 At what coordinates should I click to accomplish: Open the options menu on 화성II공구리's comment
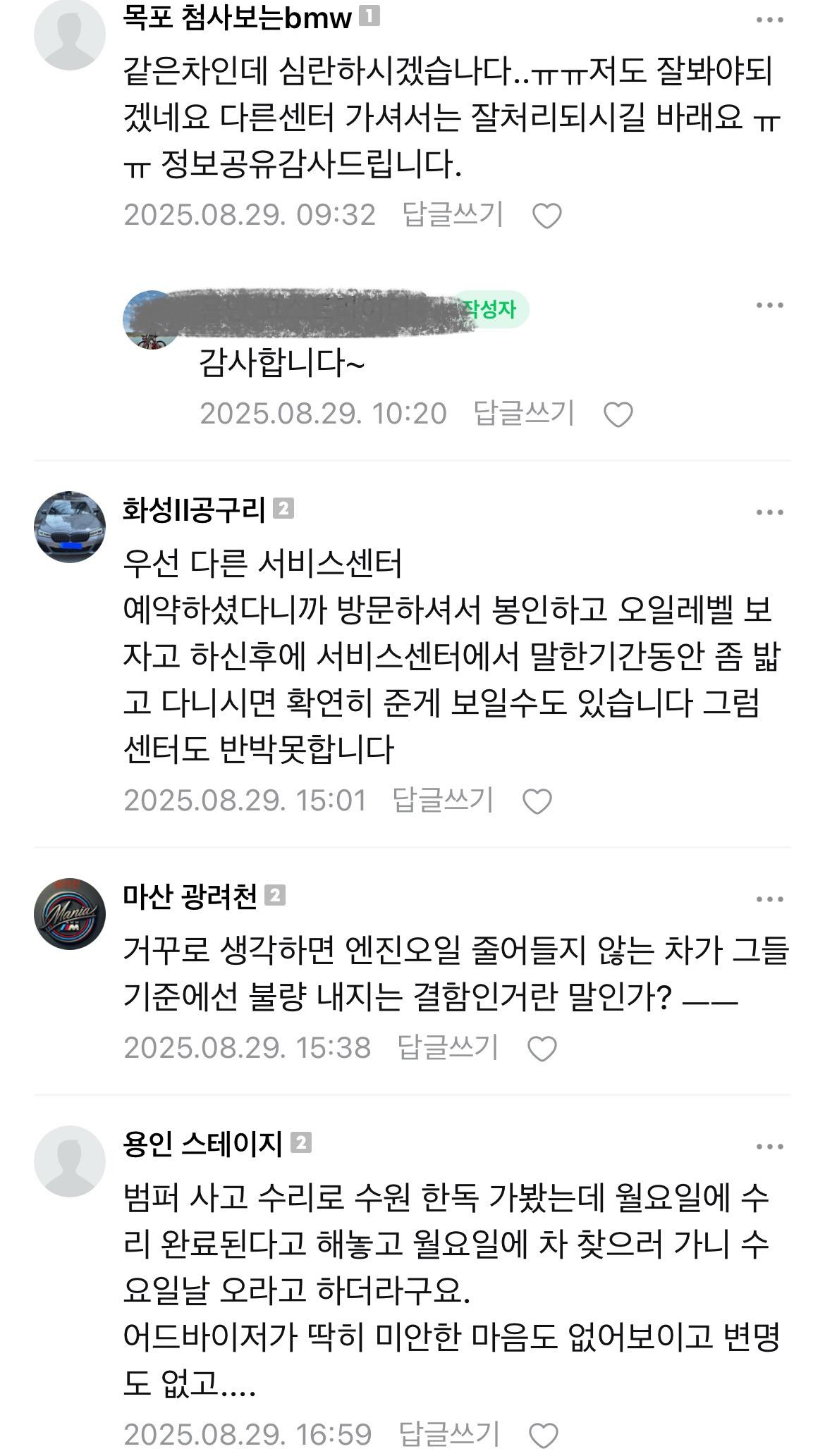click(769, 512)
